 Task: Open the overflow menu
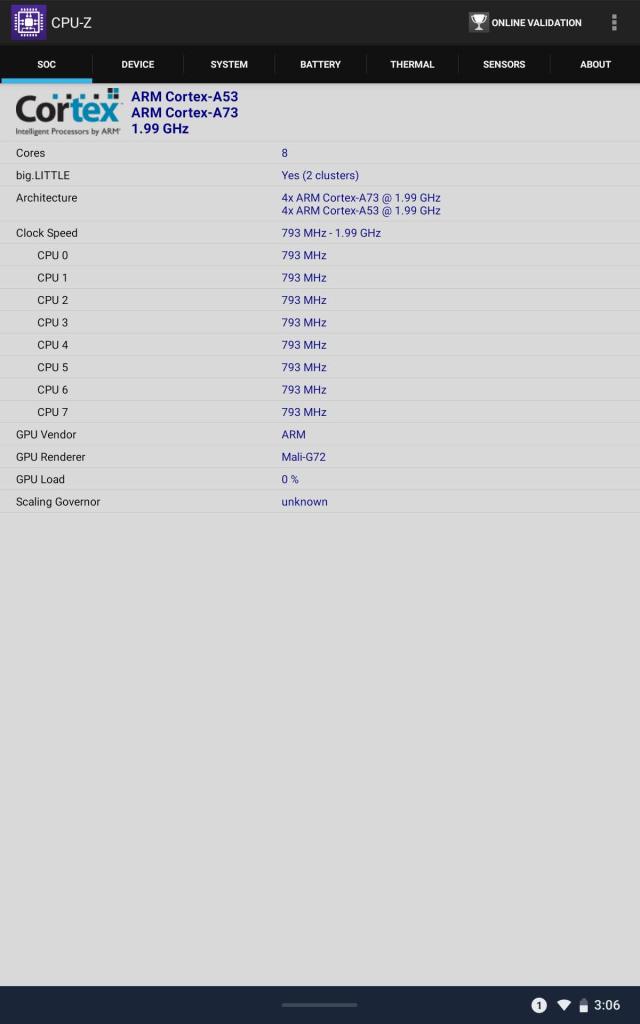[613, 22]
